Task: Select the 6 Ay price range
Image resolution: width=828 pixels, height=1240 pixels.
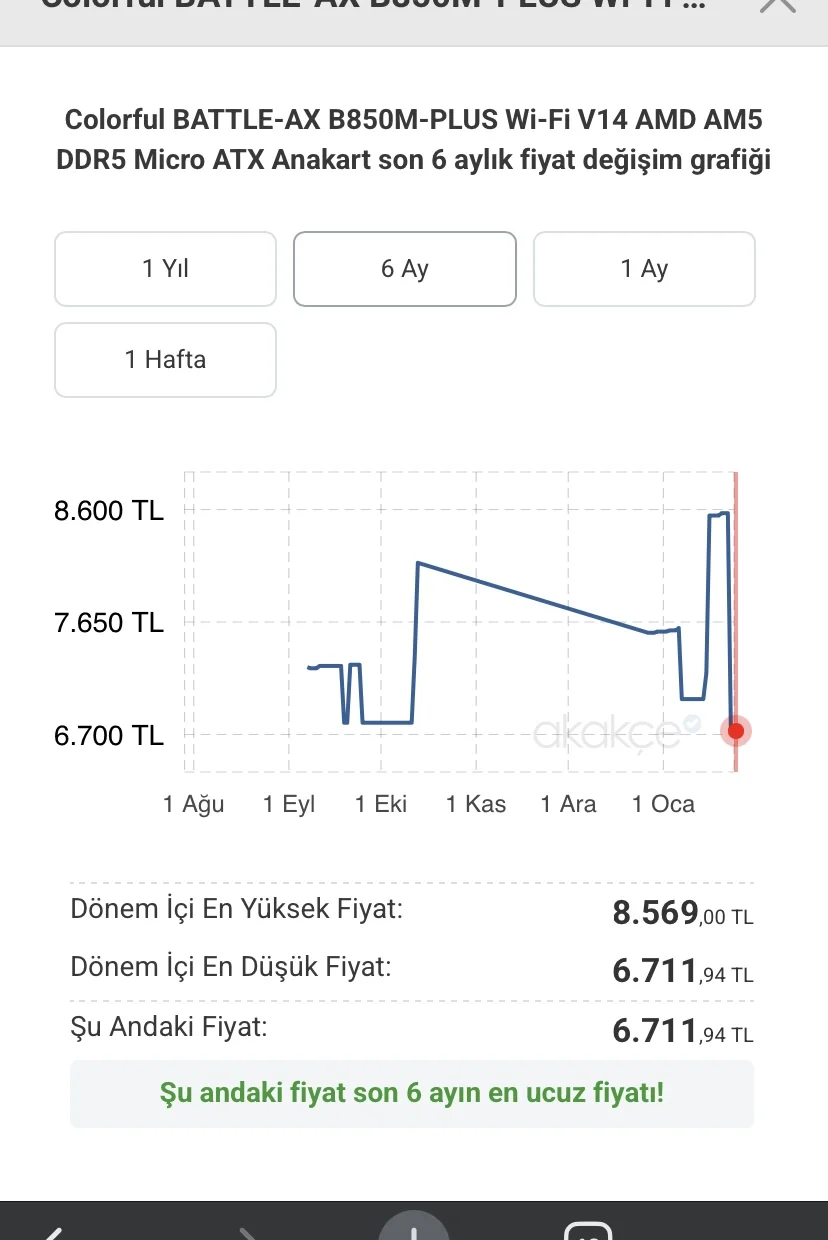Action: coord(404,269)
